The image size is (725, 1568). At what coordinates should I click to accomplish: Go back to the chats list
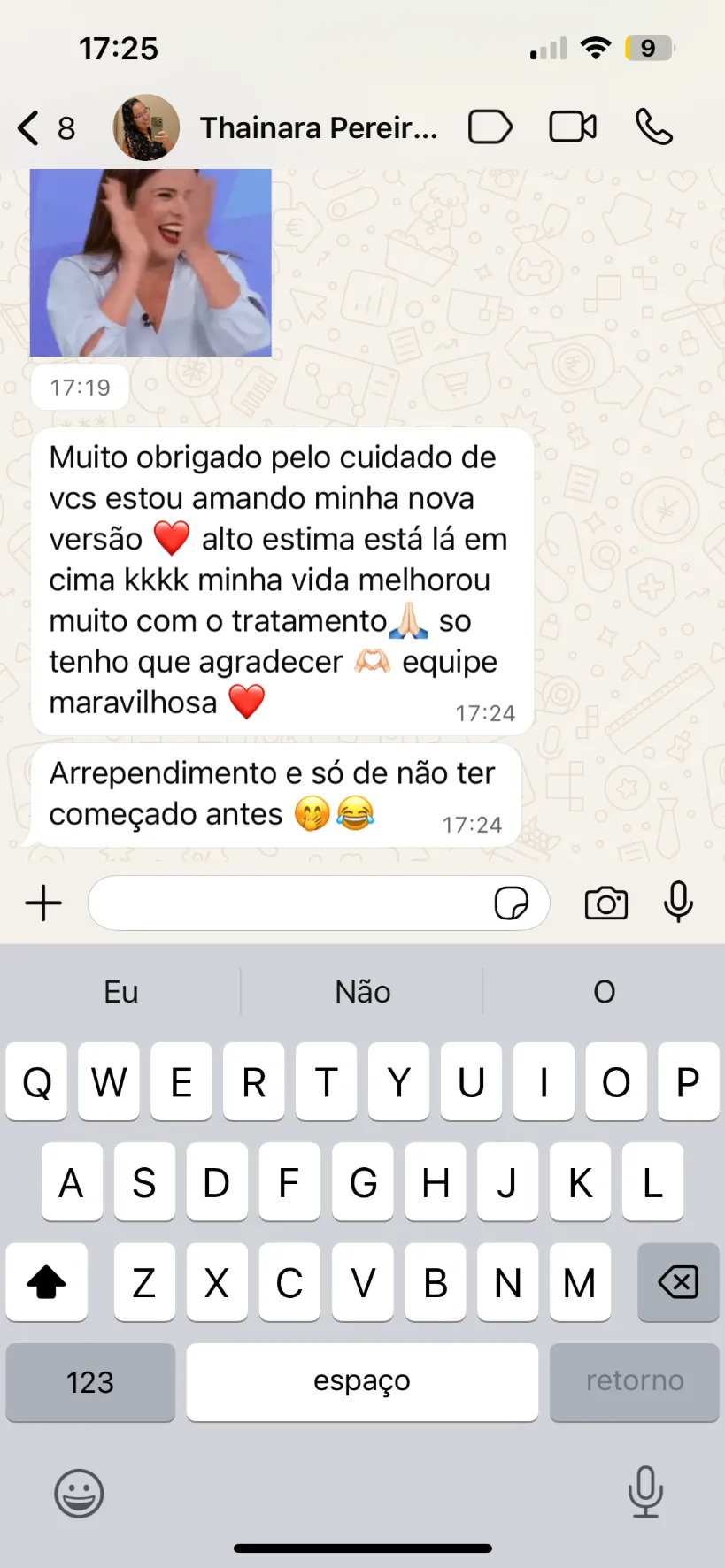[44, 128]
